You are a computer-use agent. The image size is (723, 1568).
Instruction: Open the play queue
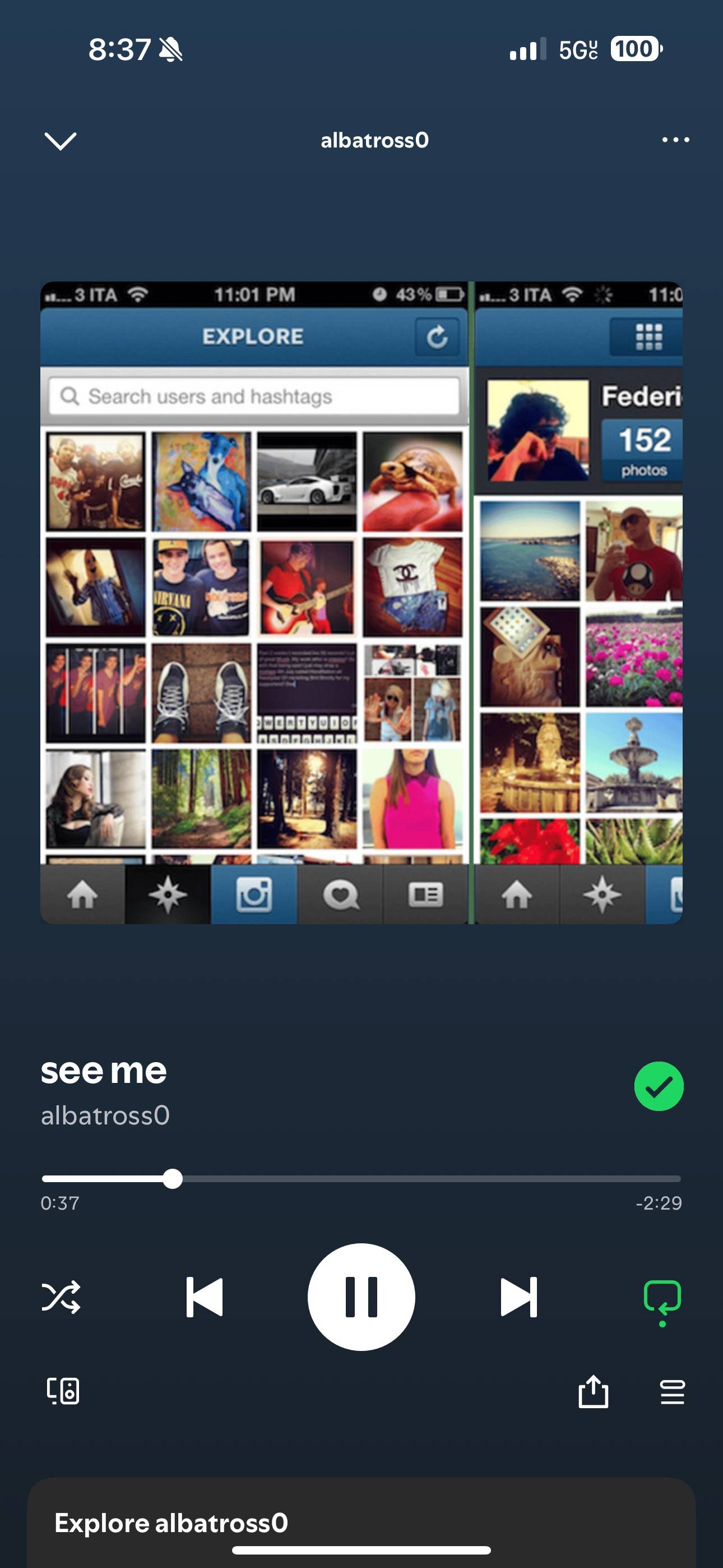point(672,1392)
